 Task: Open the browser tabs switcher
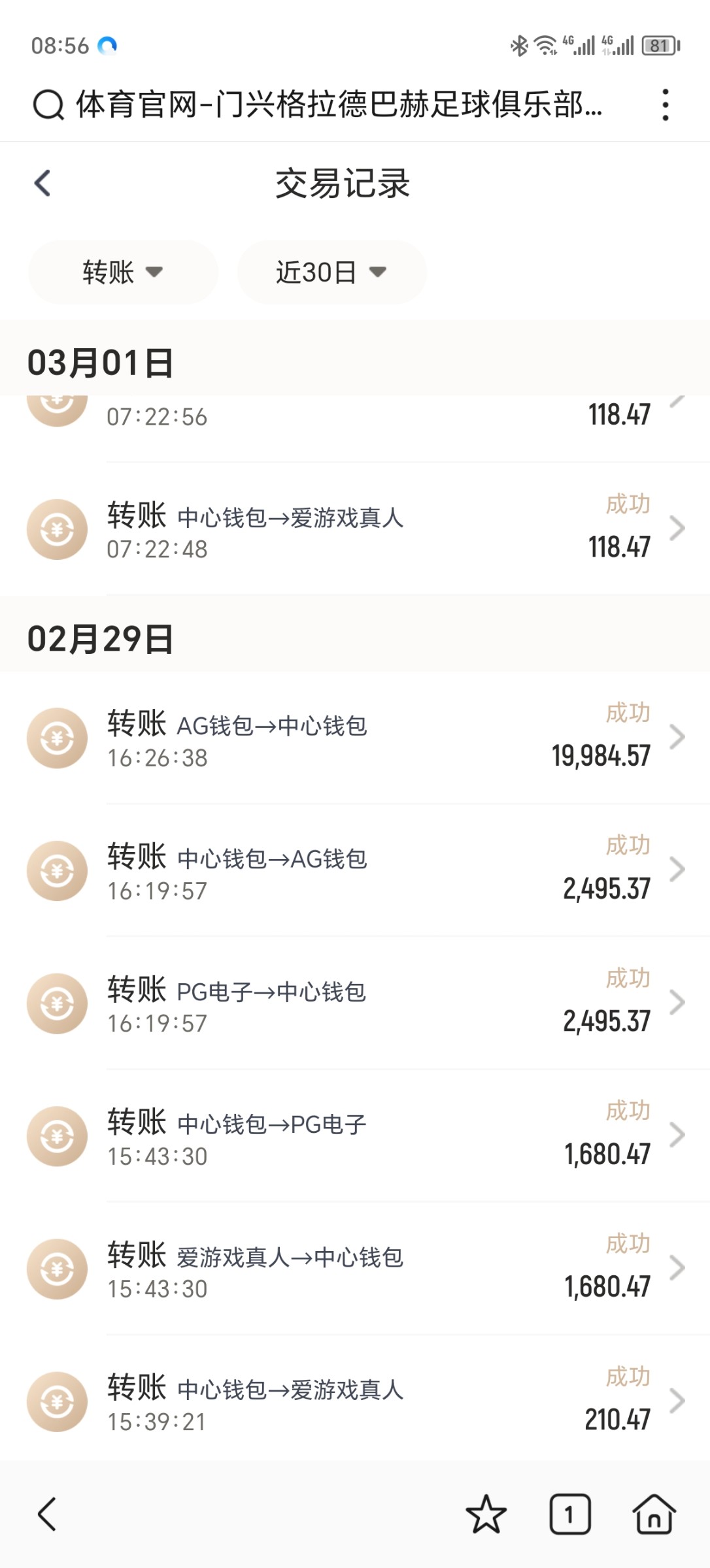(x=569, y=1514)
